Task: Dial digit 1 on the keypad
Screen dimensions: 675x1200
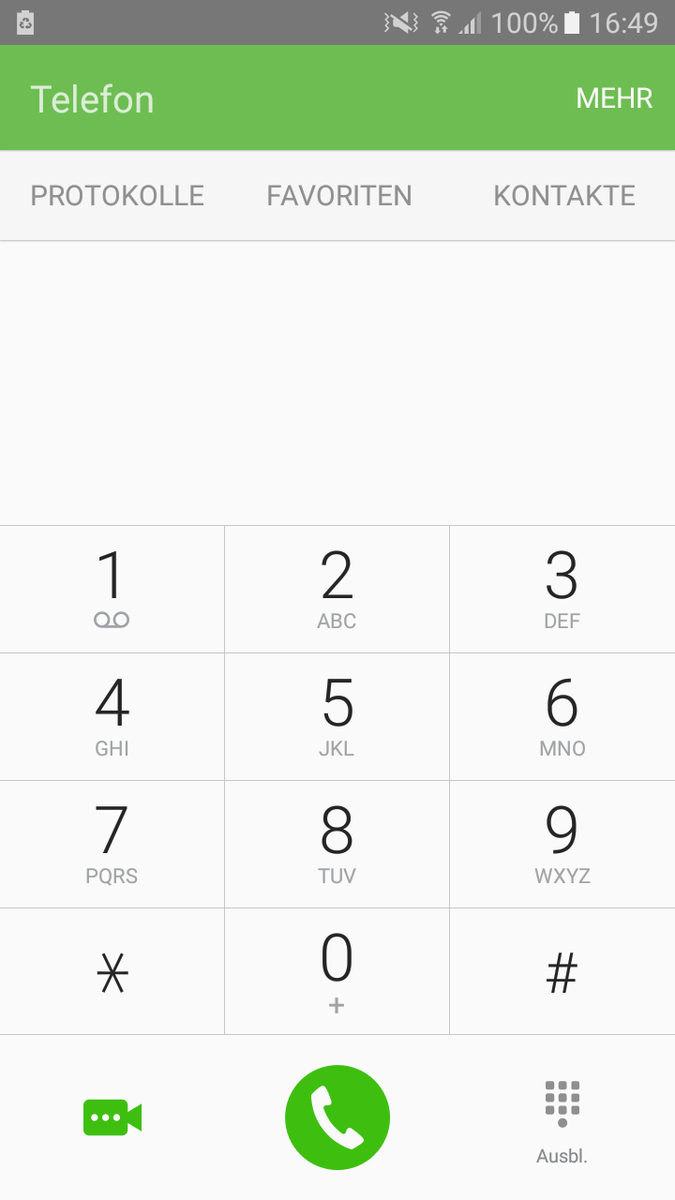Action: (112, 589)
